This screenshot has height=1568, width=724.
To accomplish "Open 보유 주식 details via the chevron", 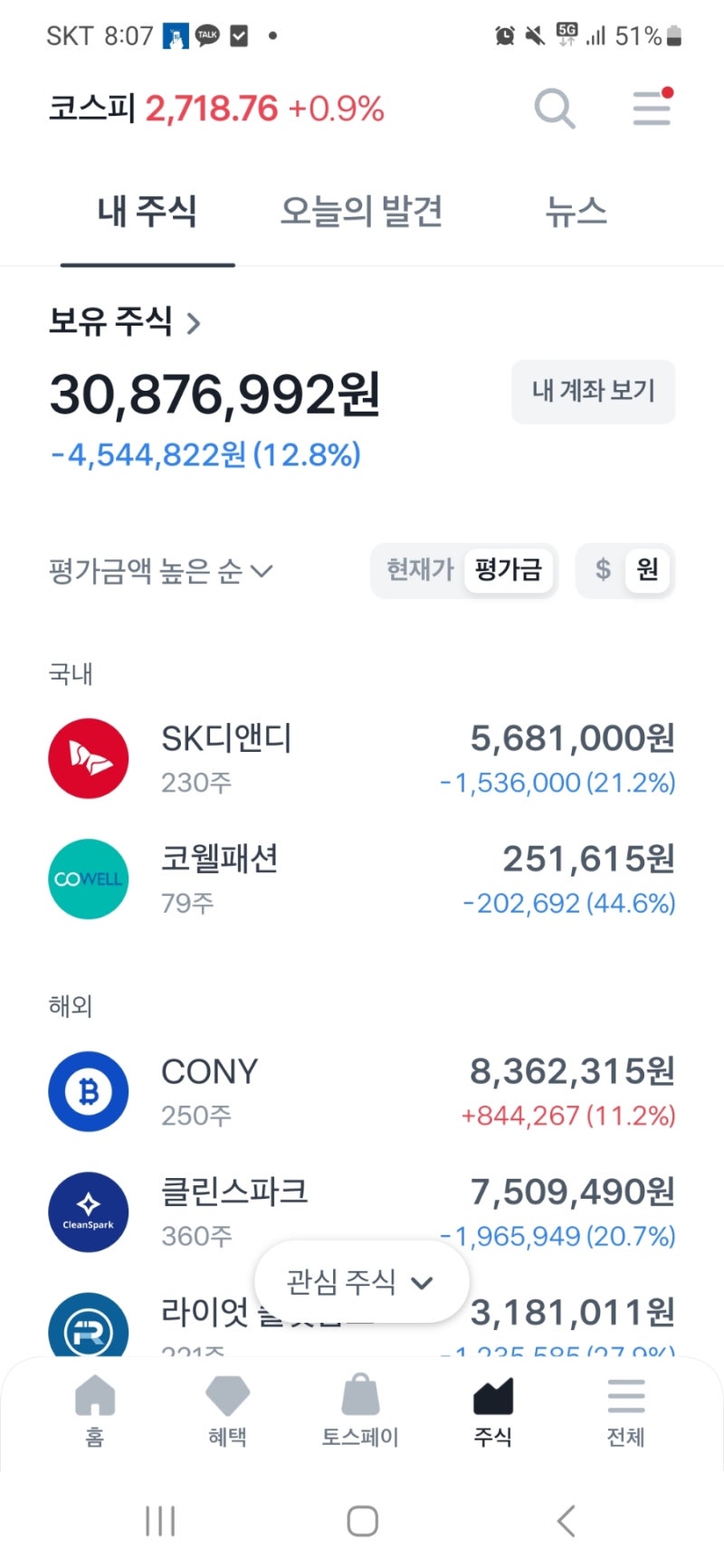I will click(193, 322).
